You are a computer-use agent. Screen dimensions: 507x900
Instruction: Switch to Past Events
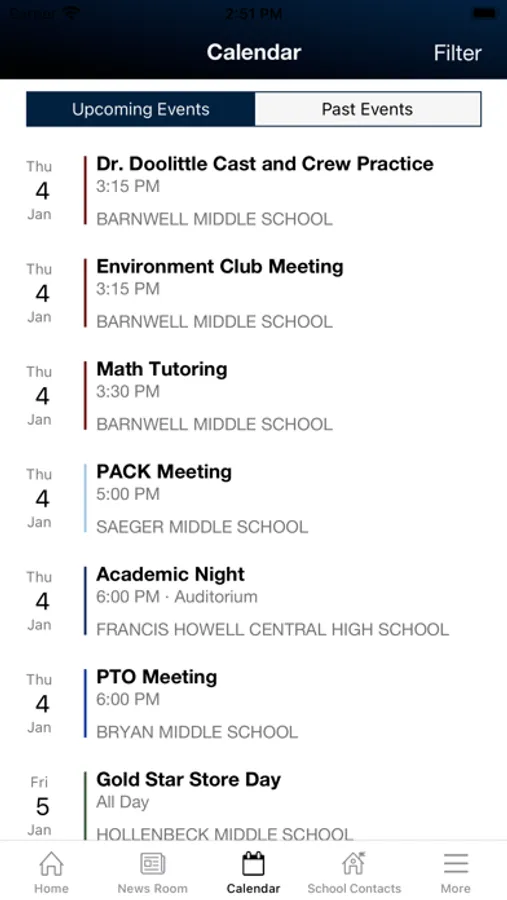click(367, 109)
